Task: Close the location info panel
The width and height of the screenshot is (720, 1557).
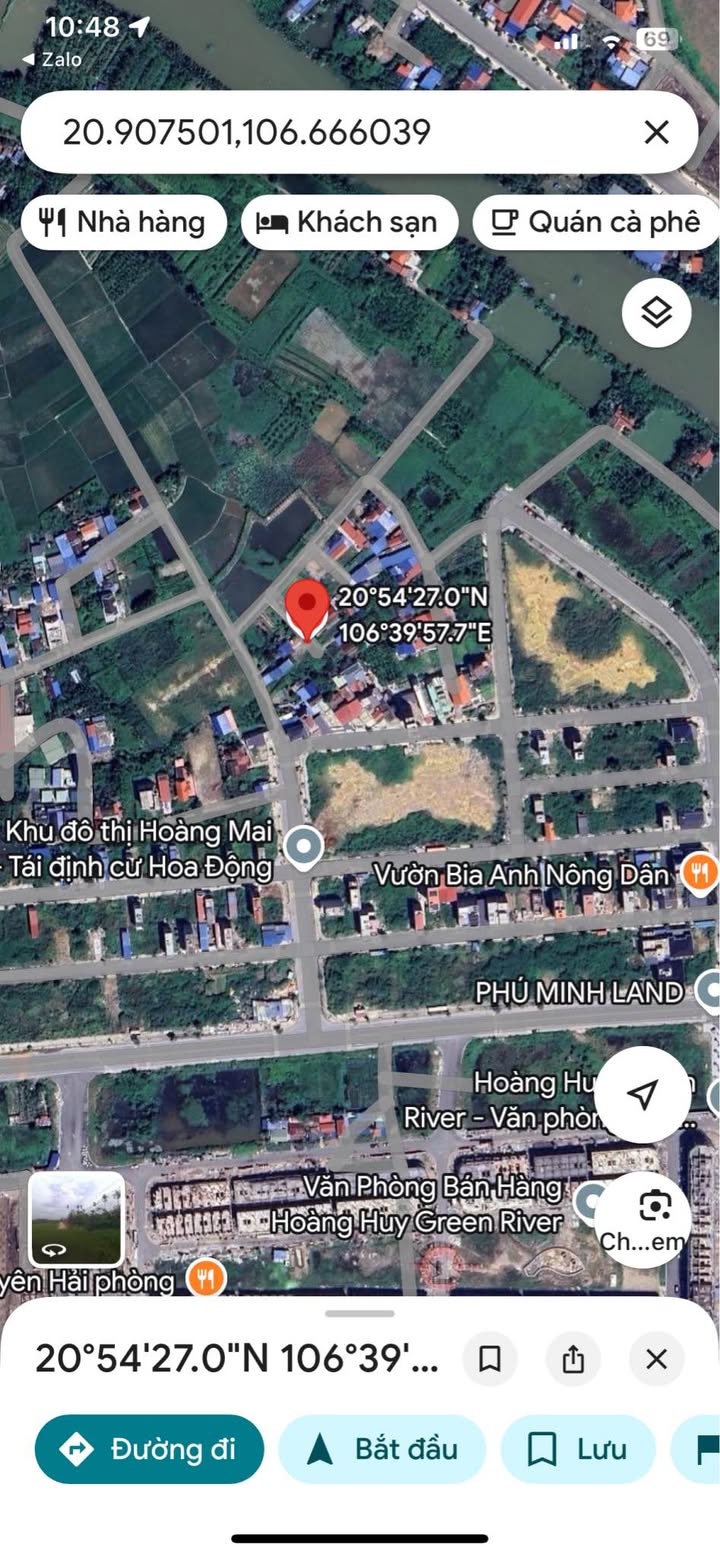Action: point(656,1359)
